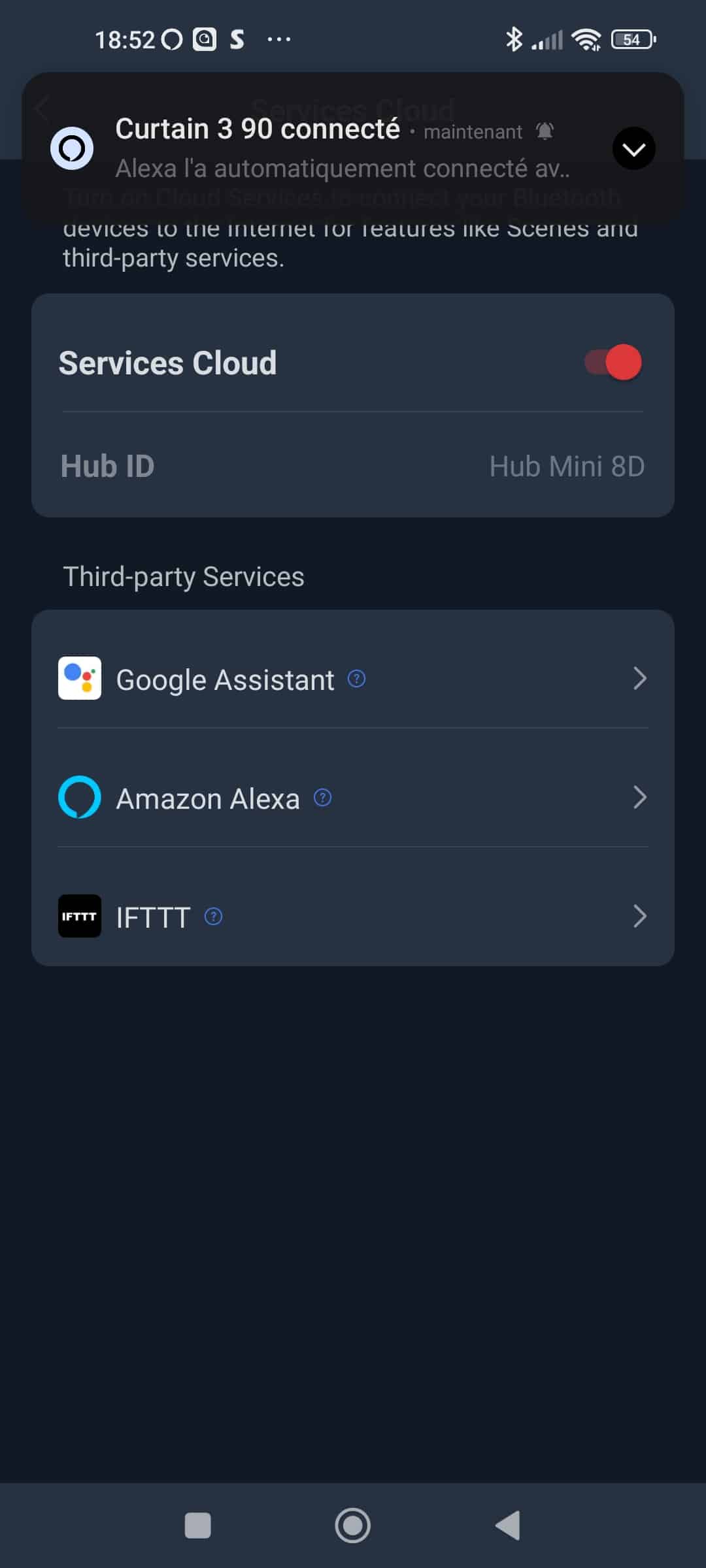This screenshot has width=706, height=1568.
Task: Expand the Curtain 3 90 connecté notification
Action: coord(633,148)
